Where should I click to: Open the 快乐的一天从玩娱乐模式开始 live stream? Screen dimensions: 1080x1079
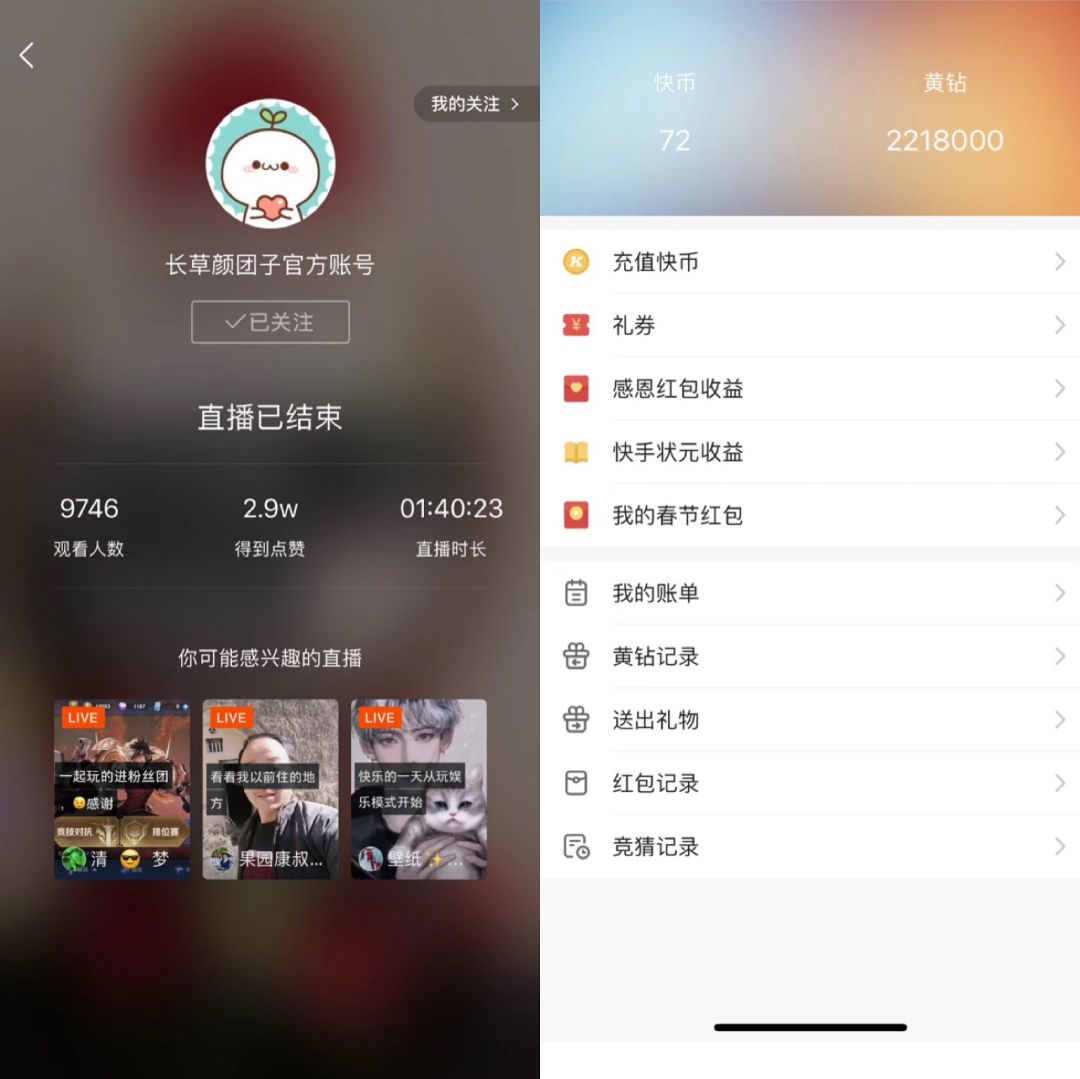point(419,789)
